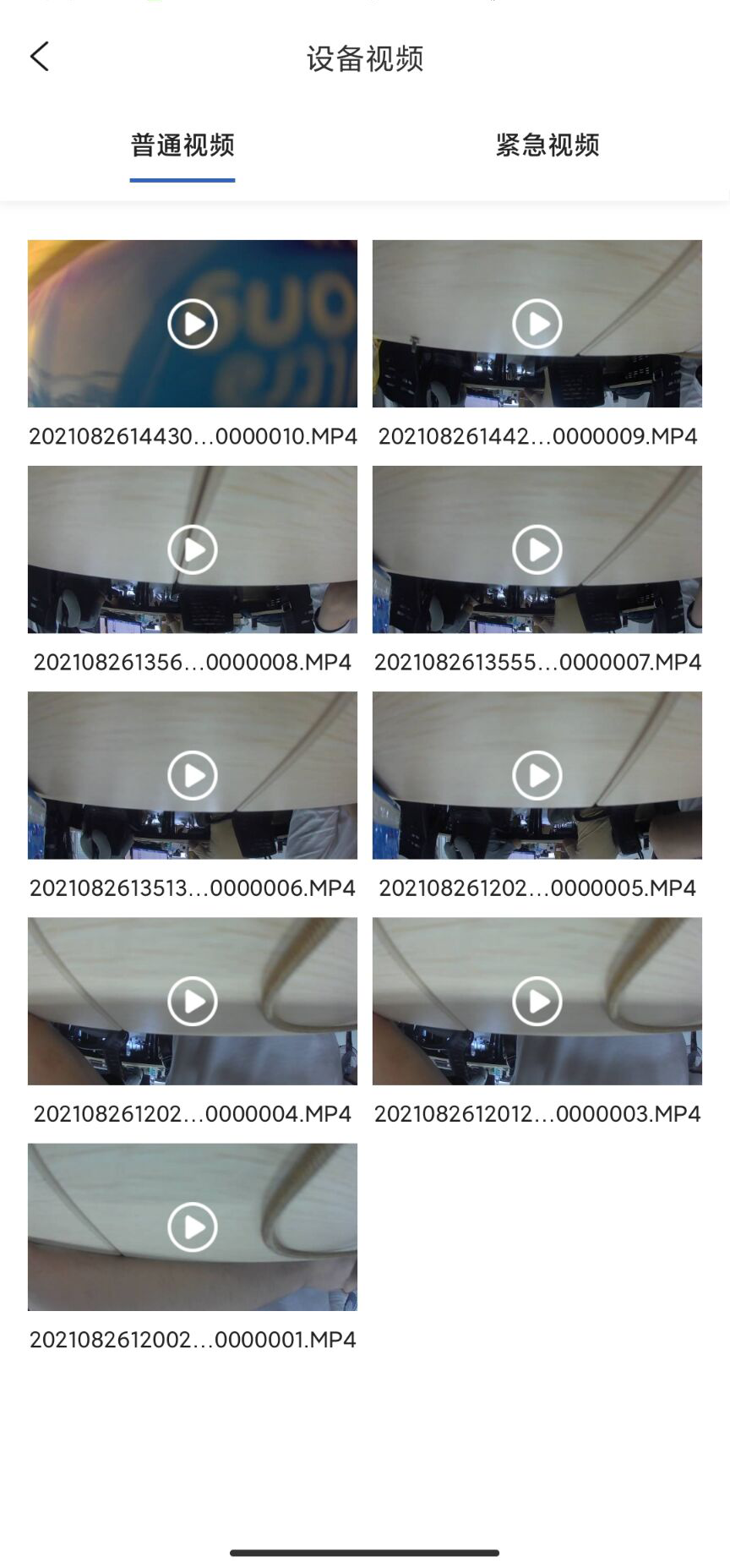Switch to the 紧急视频 tab
This screenshot has height=1568, width=730.
click(547, 145)
